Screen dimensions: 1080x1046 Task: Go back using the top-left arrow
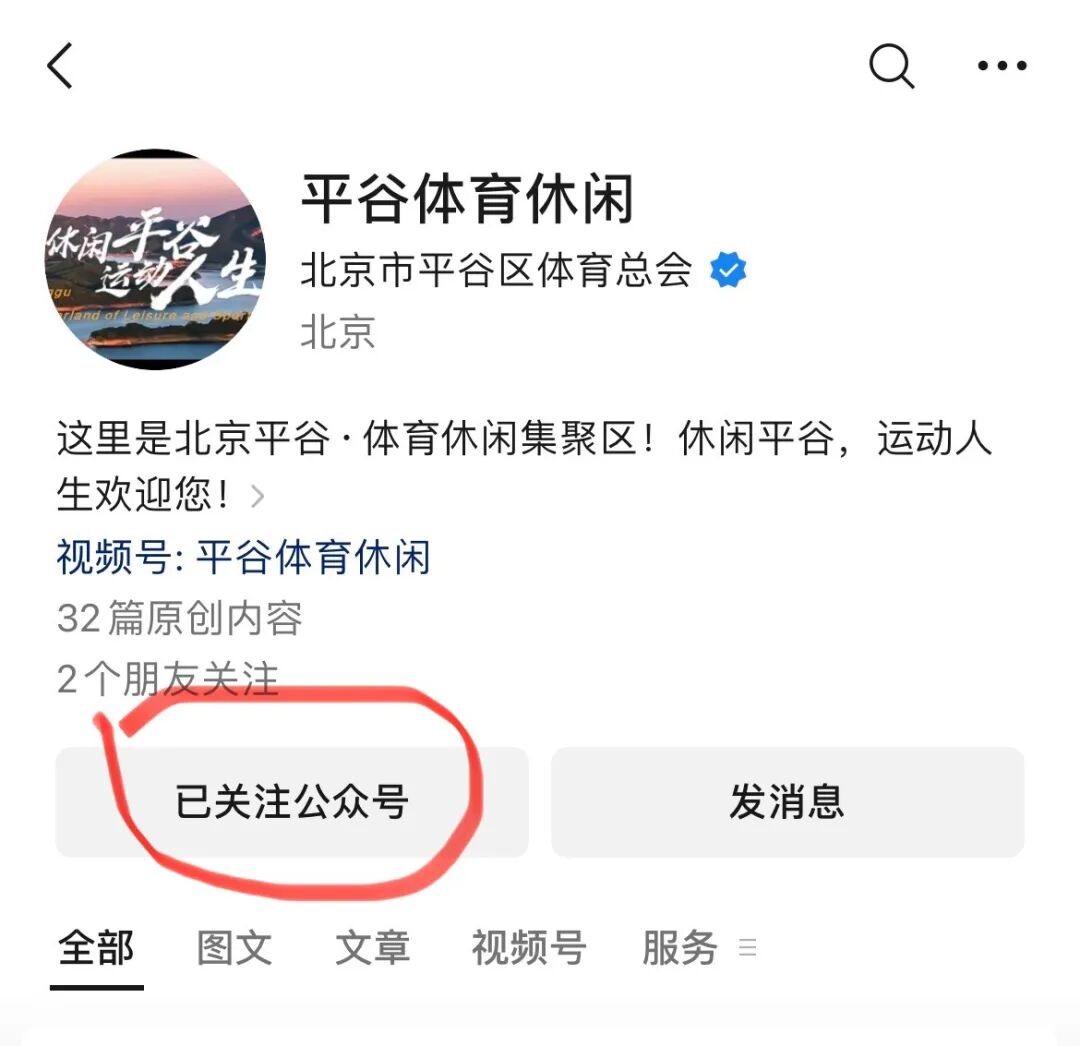pyautogui.click(x=60, y=67)
